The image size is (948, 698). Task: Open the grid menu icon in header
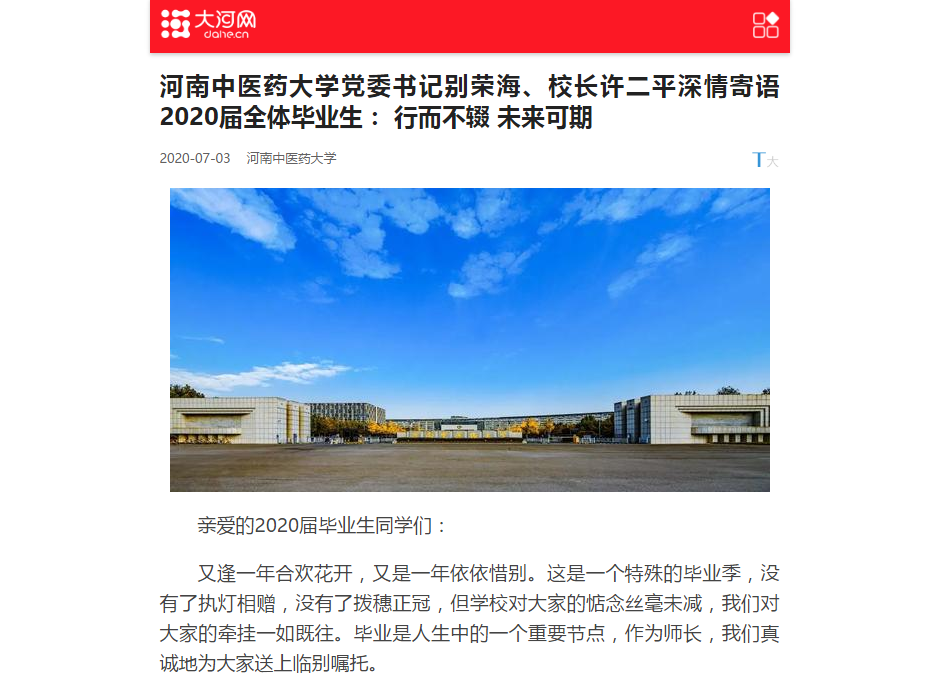tap(765, 25)
